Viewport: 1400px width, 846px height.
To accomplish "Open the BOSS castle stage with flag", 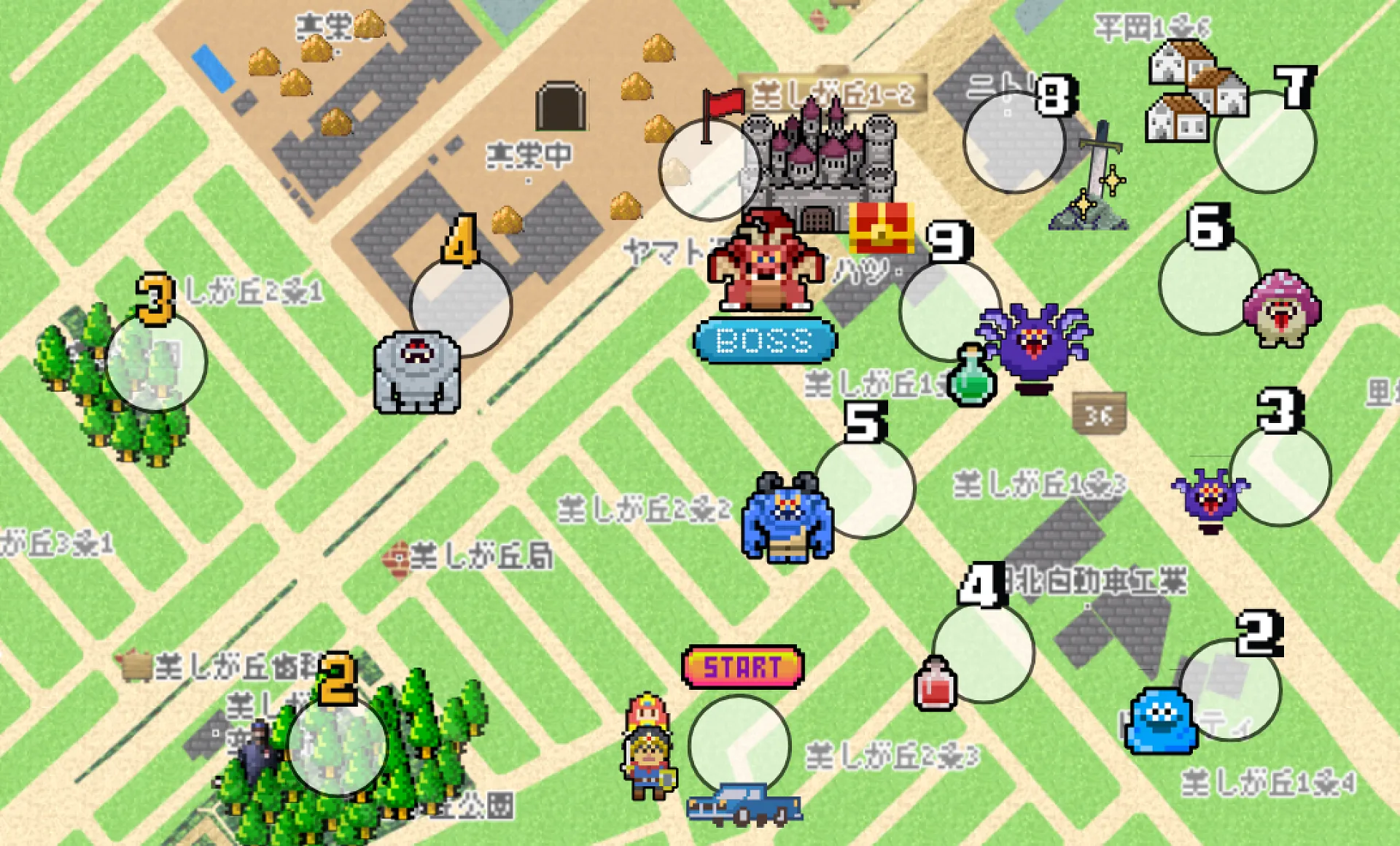I will (709, 170).
